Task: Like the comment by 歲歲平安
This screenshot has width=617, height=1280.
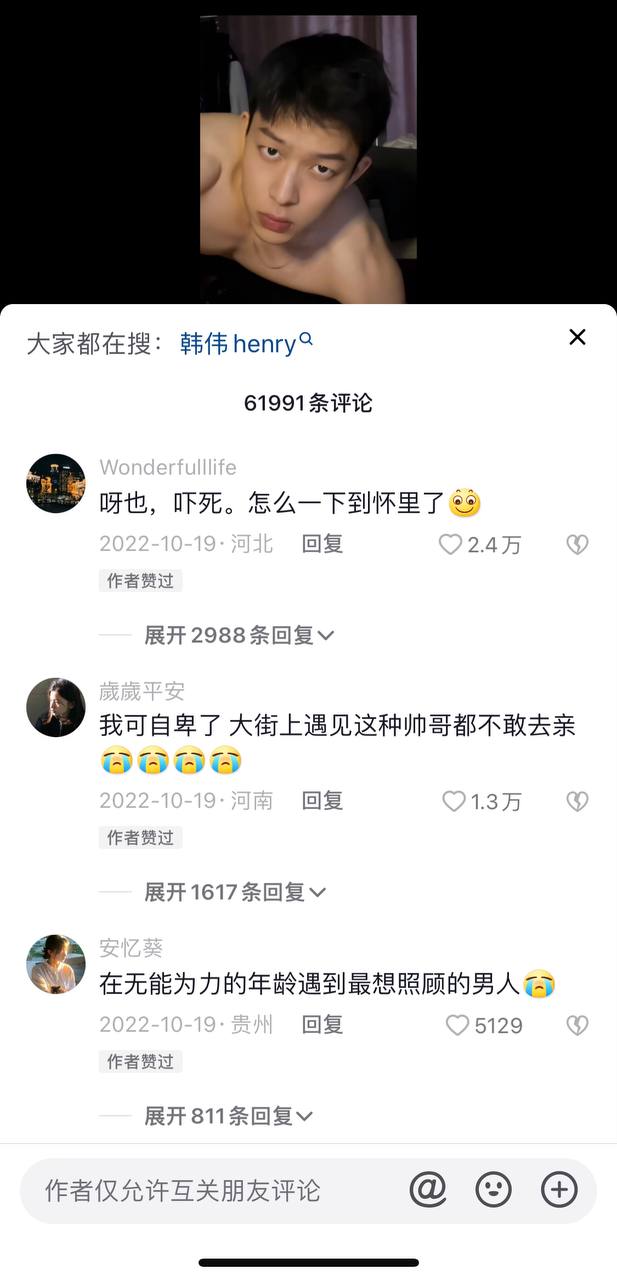Action: (455, 802)
